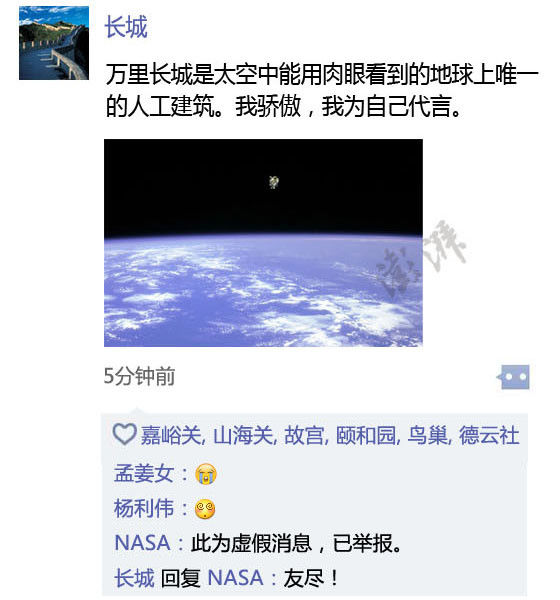560x600 pixels.
Task: Open 嘉峪关's profile from the likes list
Action: point(171,435)
